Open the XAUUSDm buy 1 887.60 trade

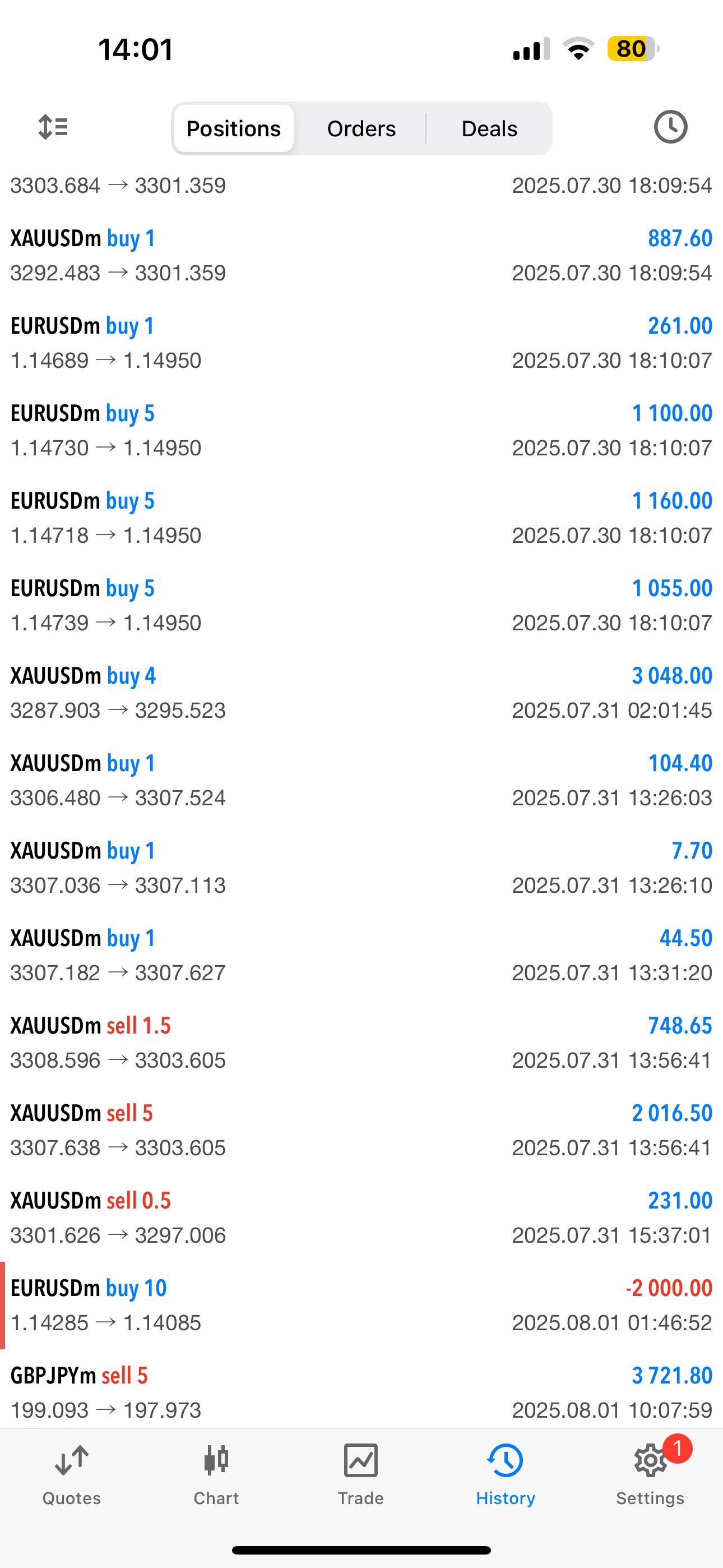coord(361,255)
